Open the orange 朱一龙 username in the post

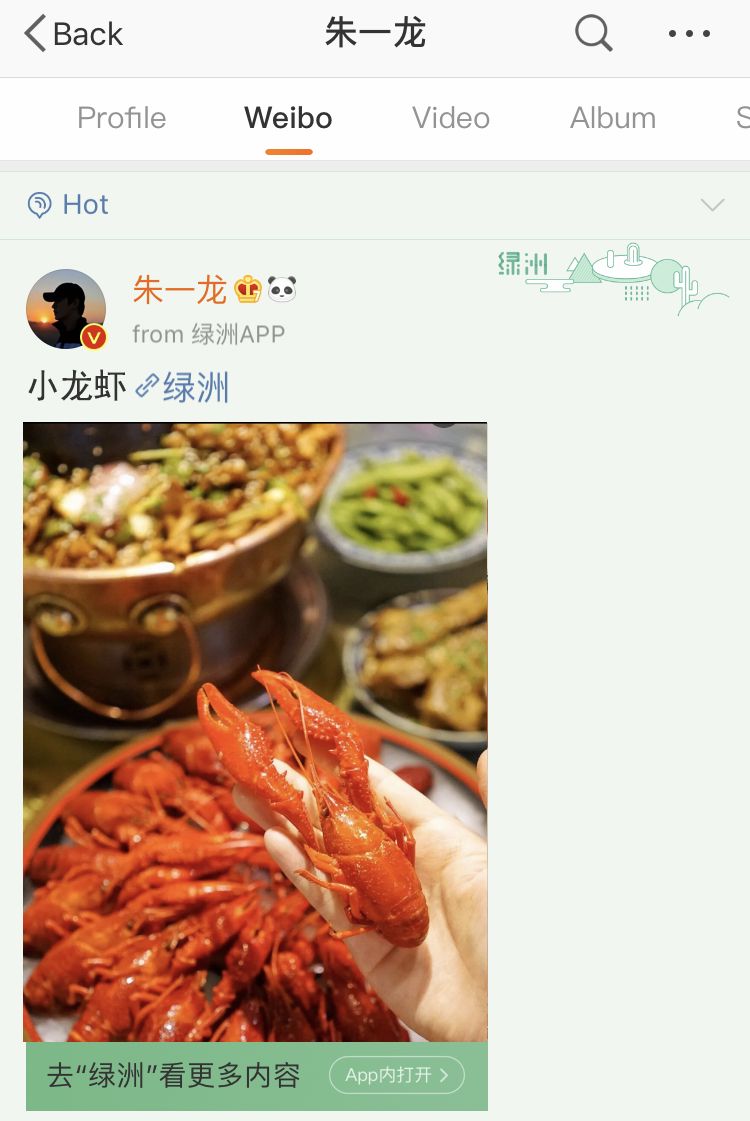(x=180, y=290)
